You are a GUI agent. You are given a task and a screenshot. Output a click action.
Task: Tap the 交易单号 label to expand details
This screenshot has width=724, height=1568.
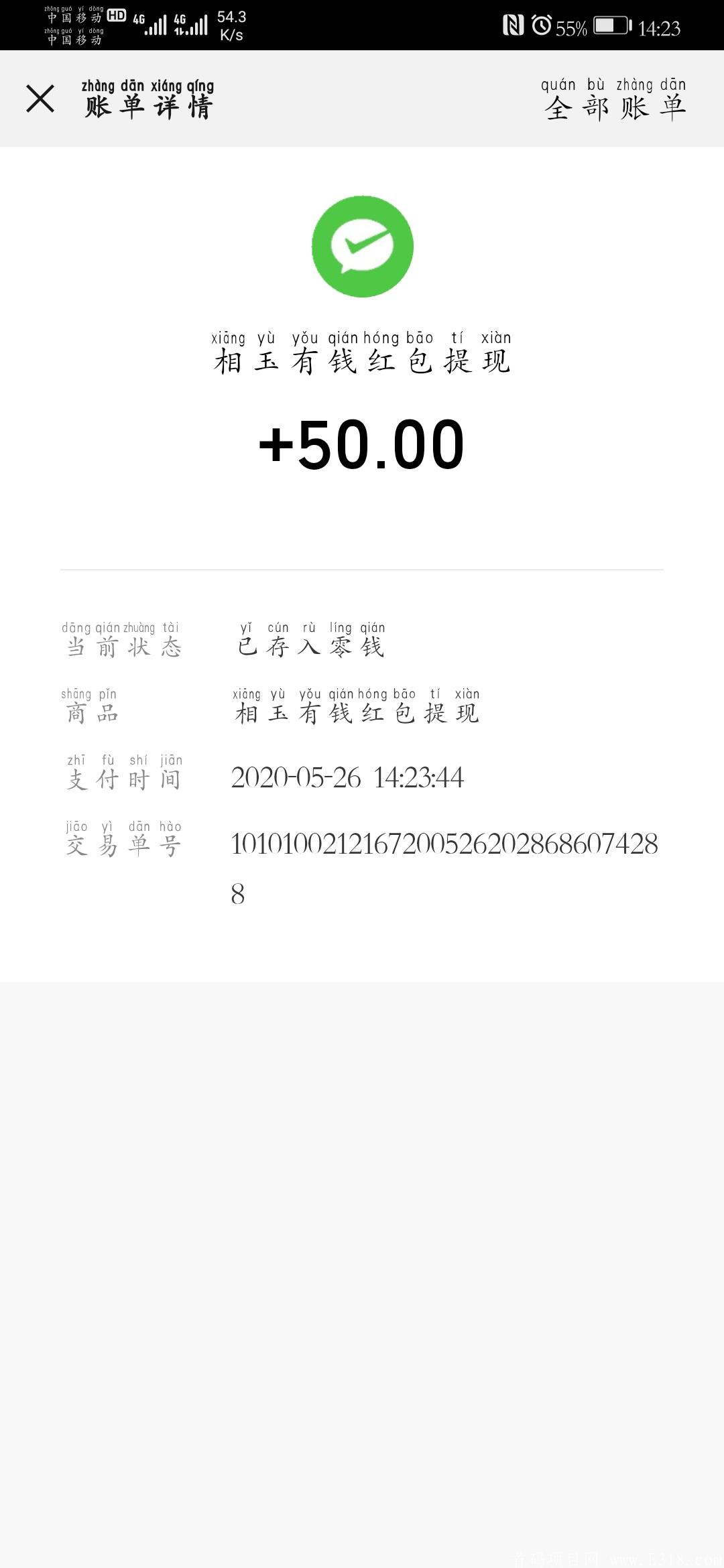[124, 846]
